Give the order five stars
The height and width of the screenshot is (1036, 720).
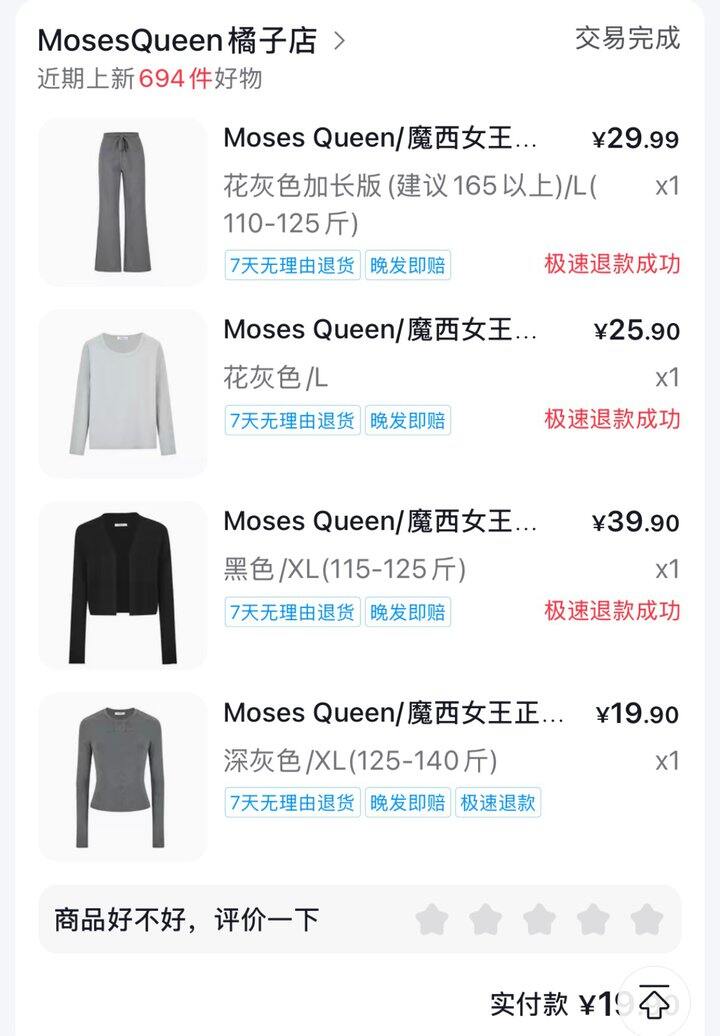click(647, 919)
